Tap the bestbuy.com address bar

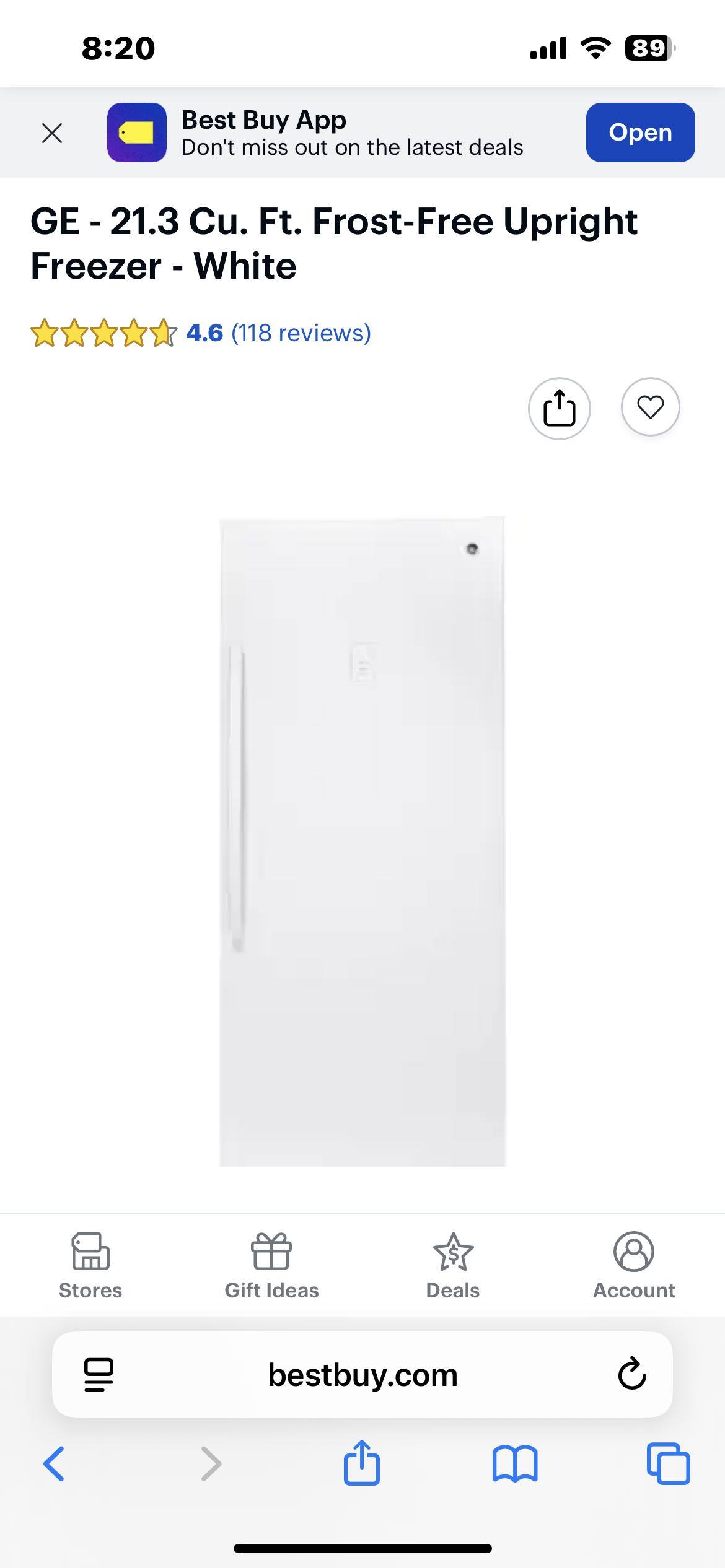pyautogui.click(x=362, y=1375)
